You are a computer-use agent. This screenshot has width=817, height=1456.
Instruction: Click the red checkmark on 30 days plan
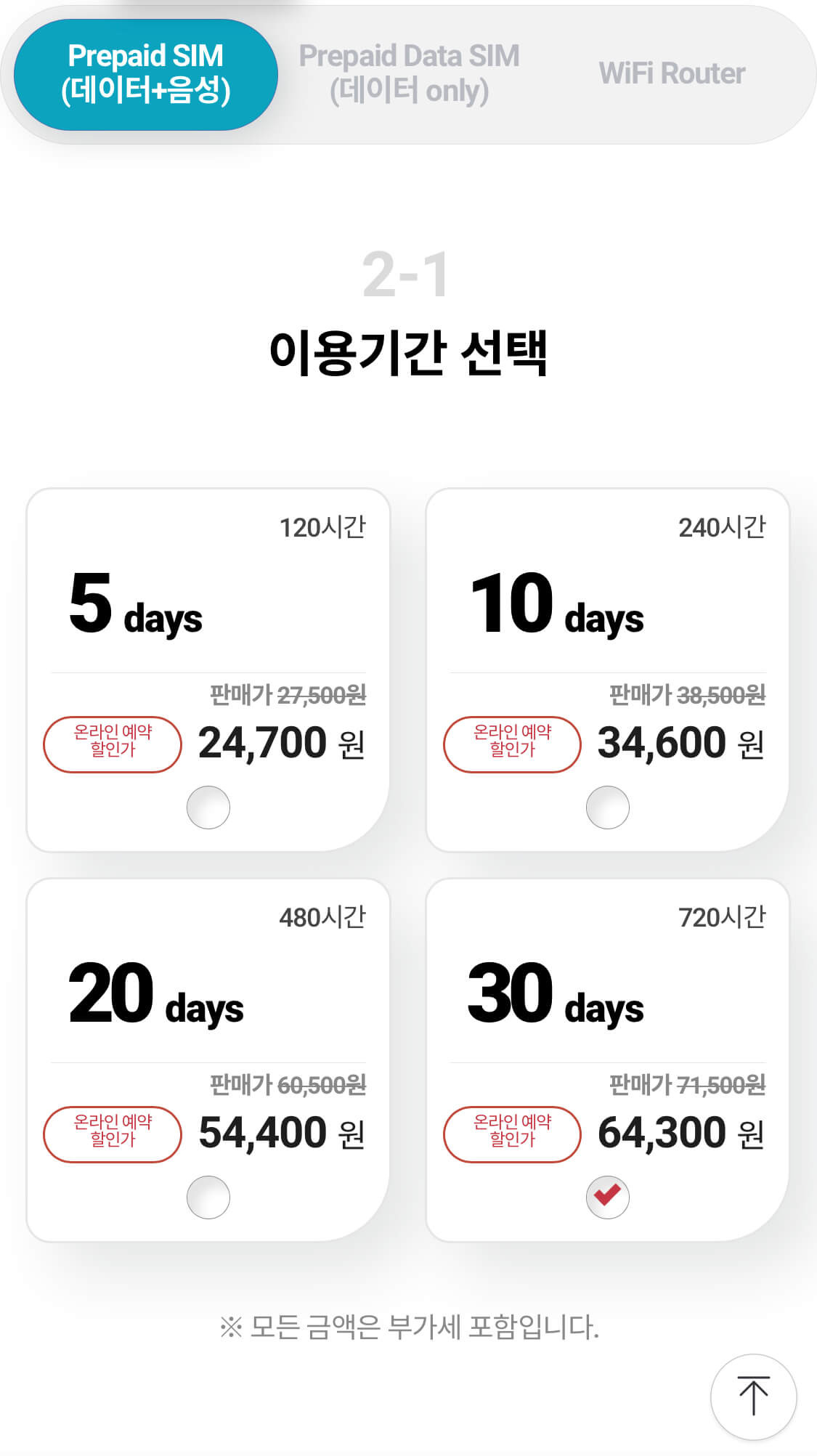(x=607, y=1197)
